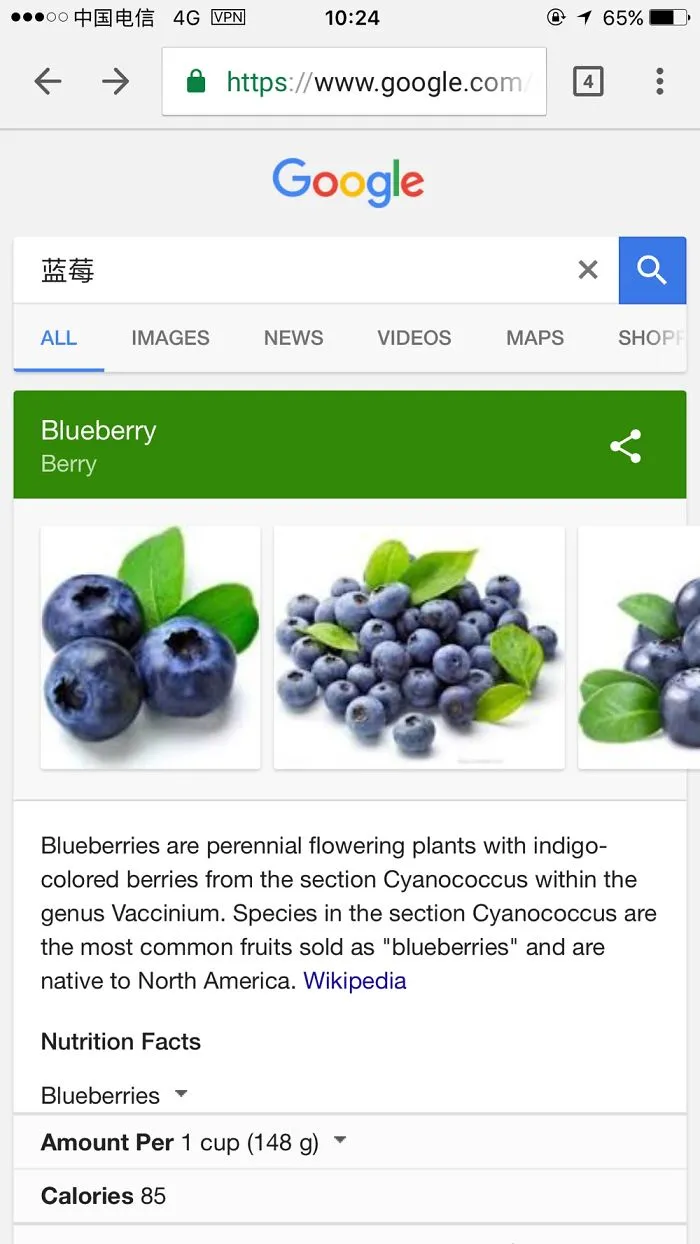The image size is (700, 1244).
Task: Expand the Blueberries food type dropdown
Action: click(x=114, y=1095)
